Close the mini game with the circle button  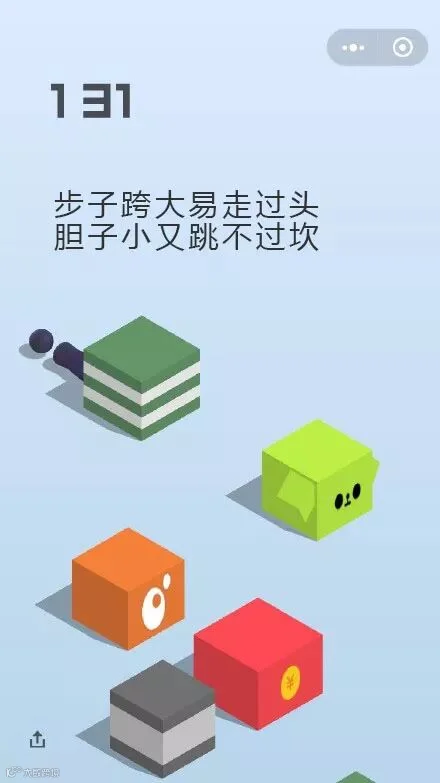403,48
